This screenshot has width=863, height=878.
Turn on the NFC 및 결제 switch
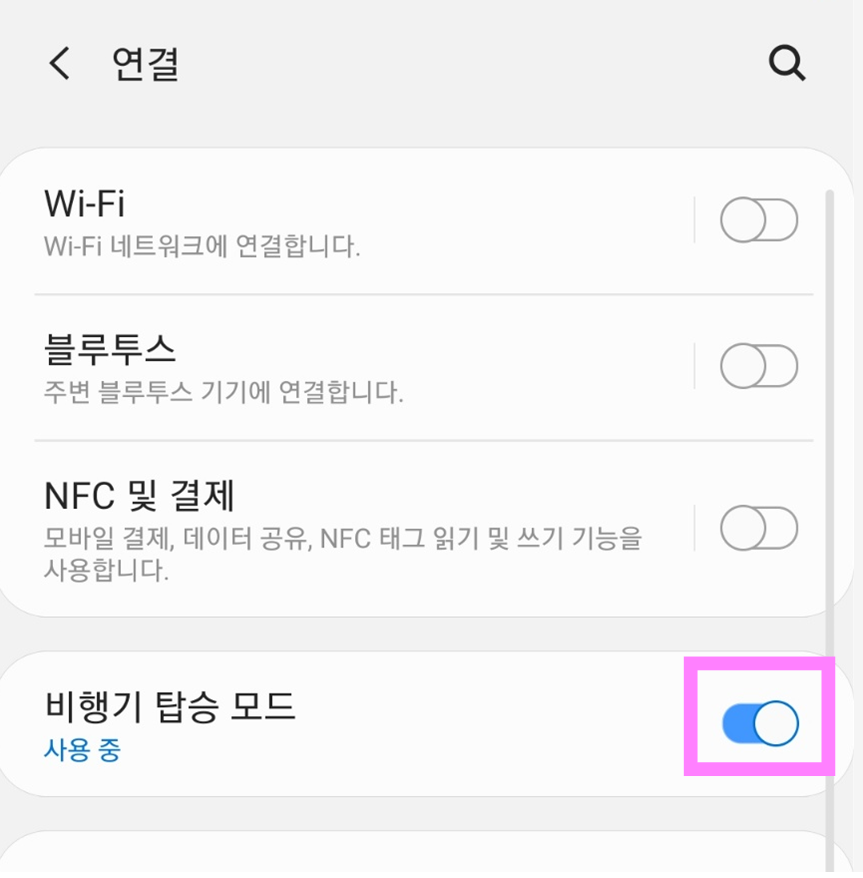pyautogui.click(x=758, y=529)
